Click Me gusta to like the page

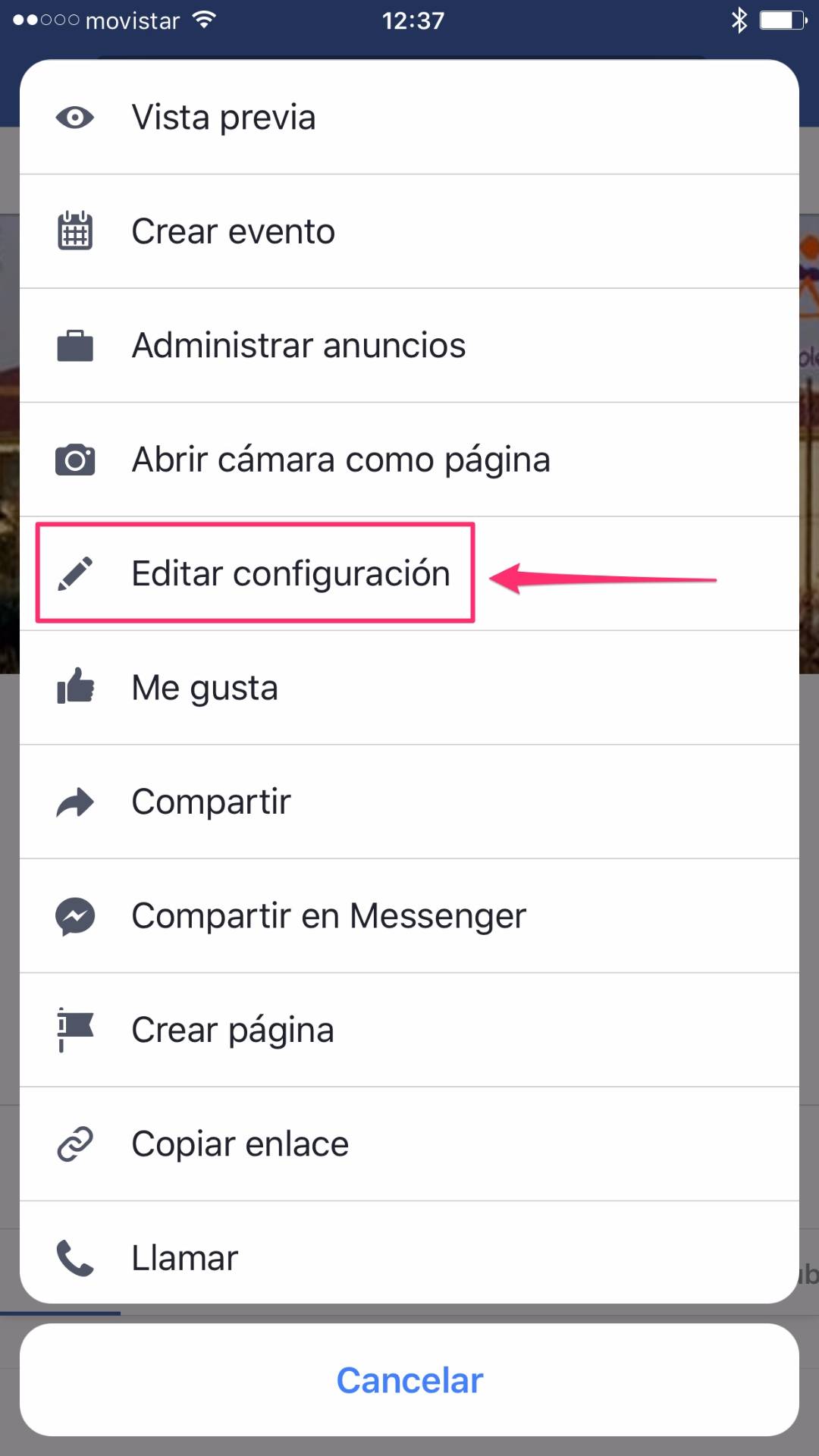[205, 687]
